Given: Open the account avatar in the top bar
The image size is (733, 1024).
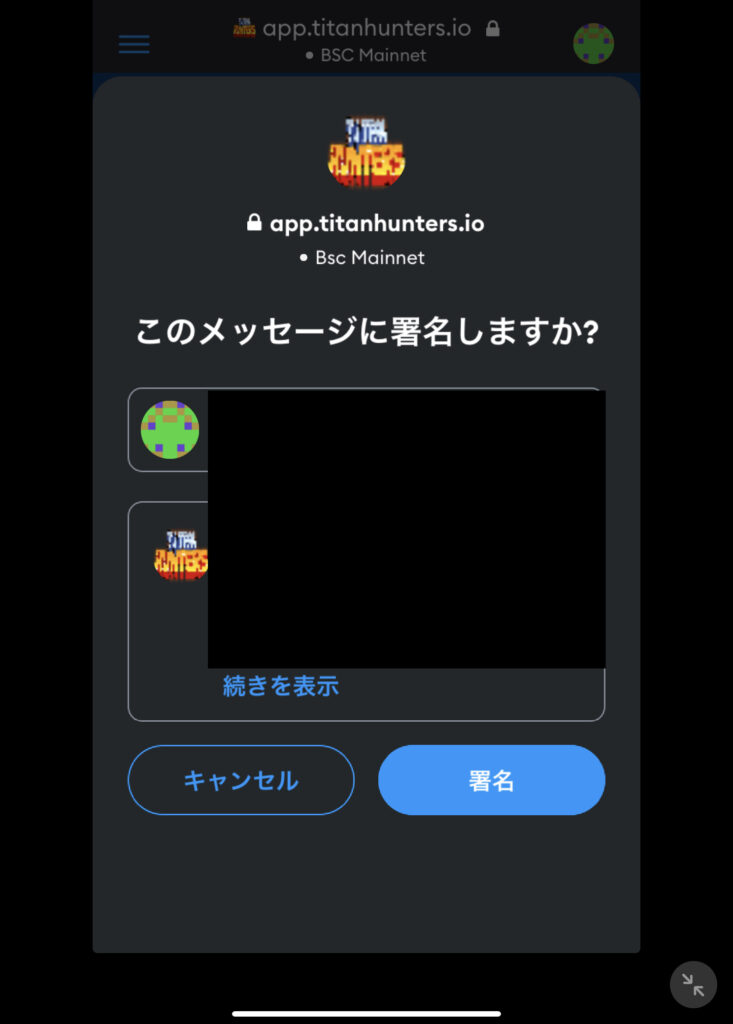Looking at the screenshot, I should click(593, 44).
